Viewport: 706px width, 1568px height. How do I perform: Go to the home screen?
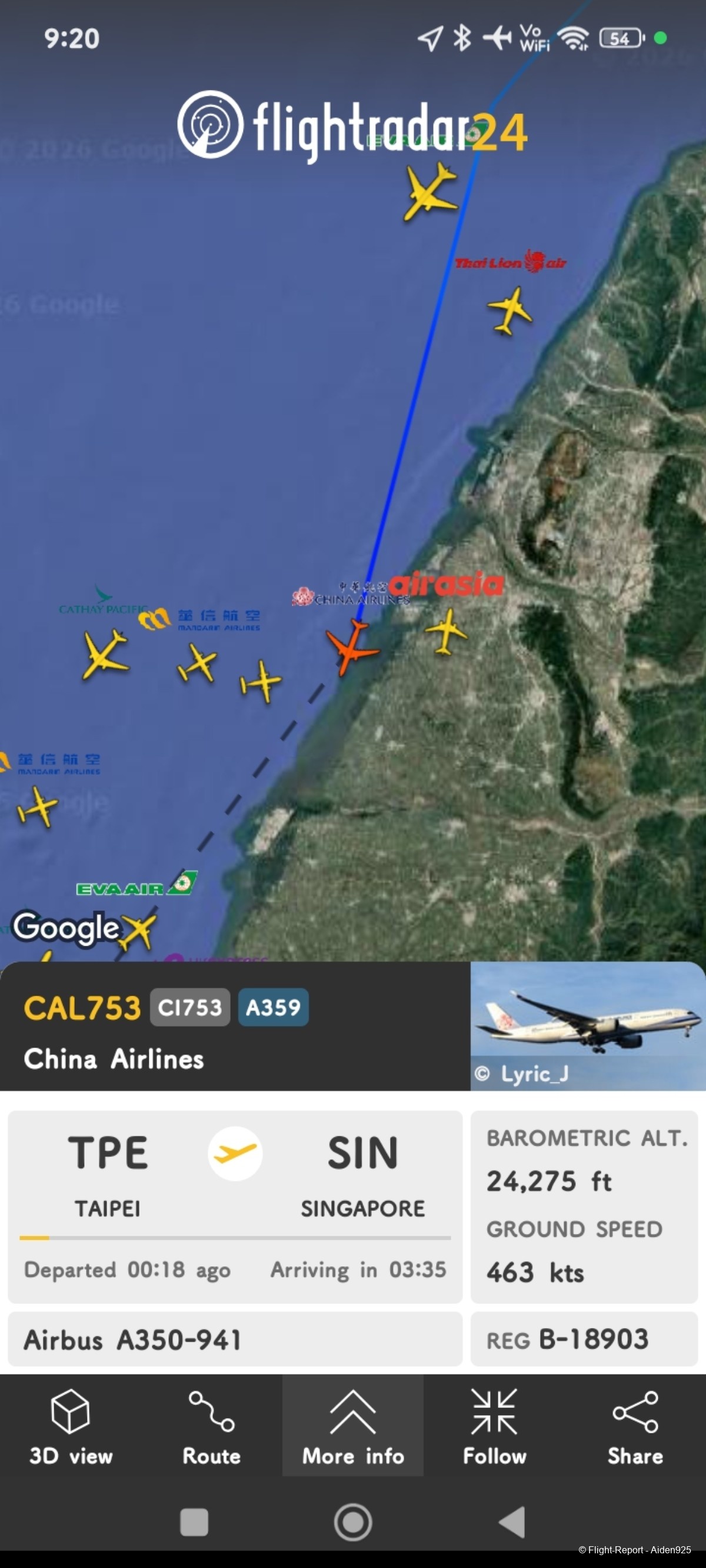[352, 1522]
